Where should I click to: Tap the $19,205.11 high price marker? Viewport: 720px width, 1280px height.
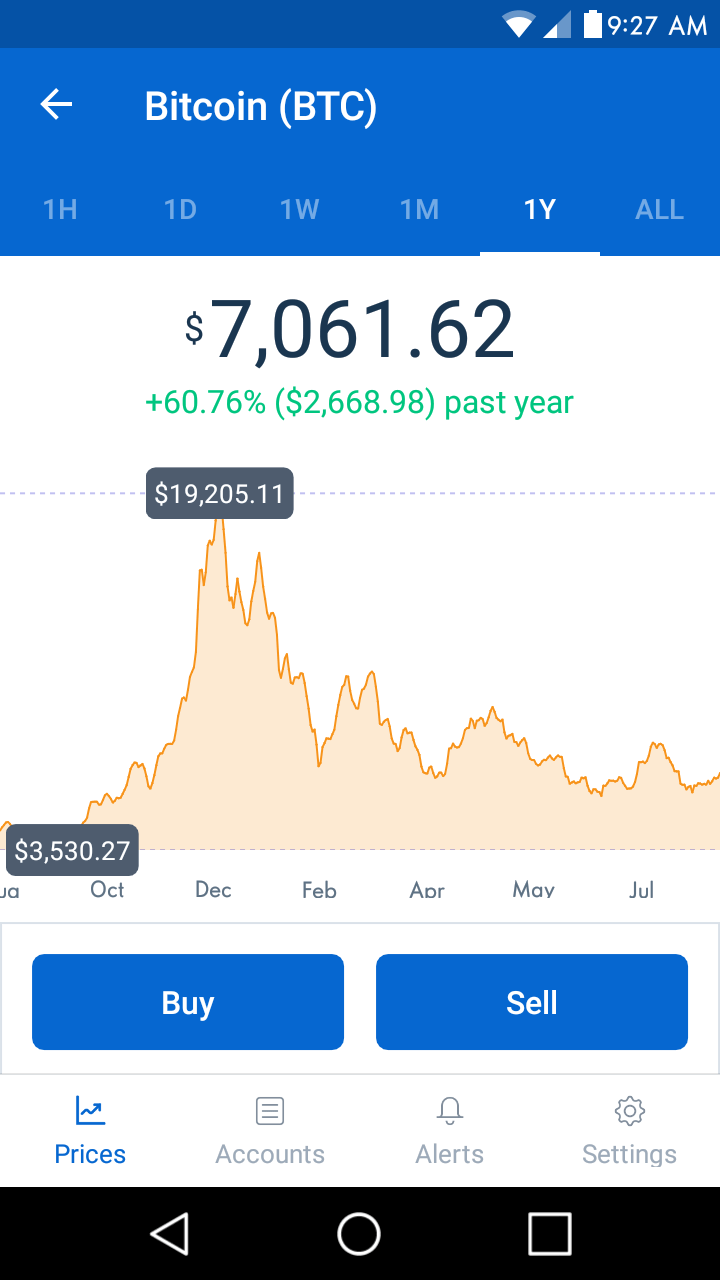219,492
